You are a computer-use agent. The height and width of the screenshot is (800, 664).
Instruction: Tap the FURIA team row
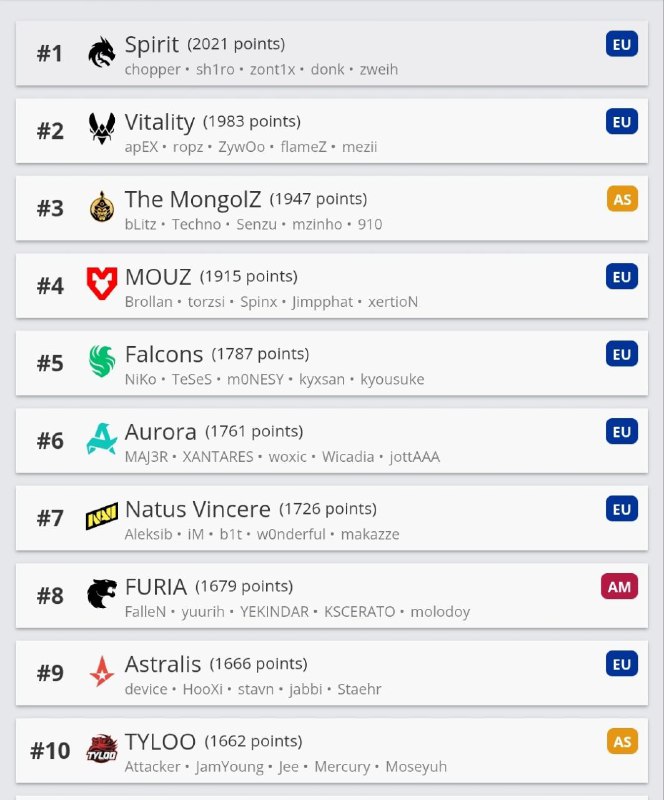point(330,596)
